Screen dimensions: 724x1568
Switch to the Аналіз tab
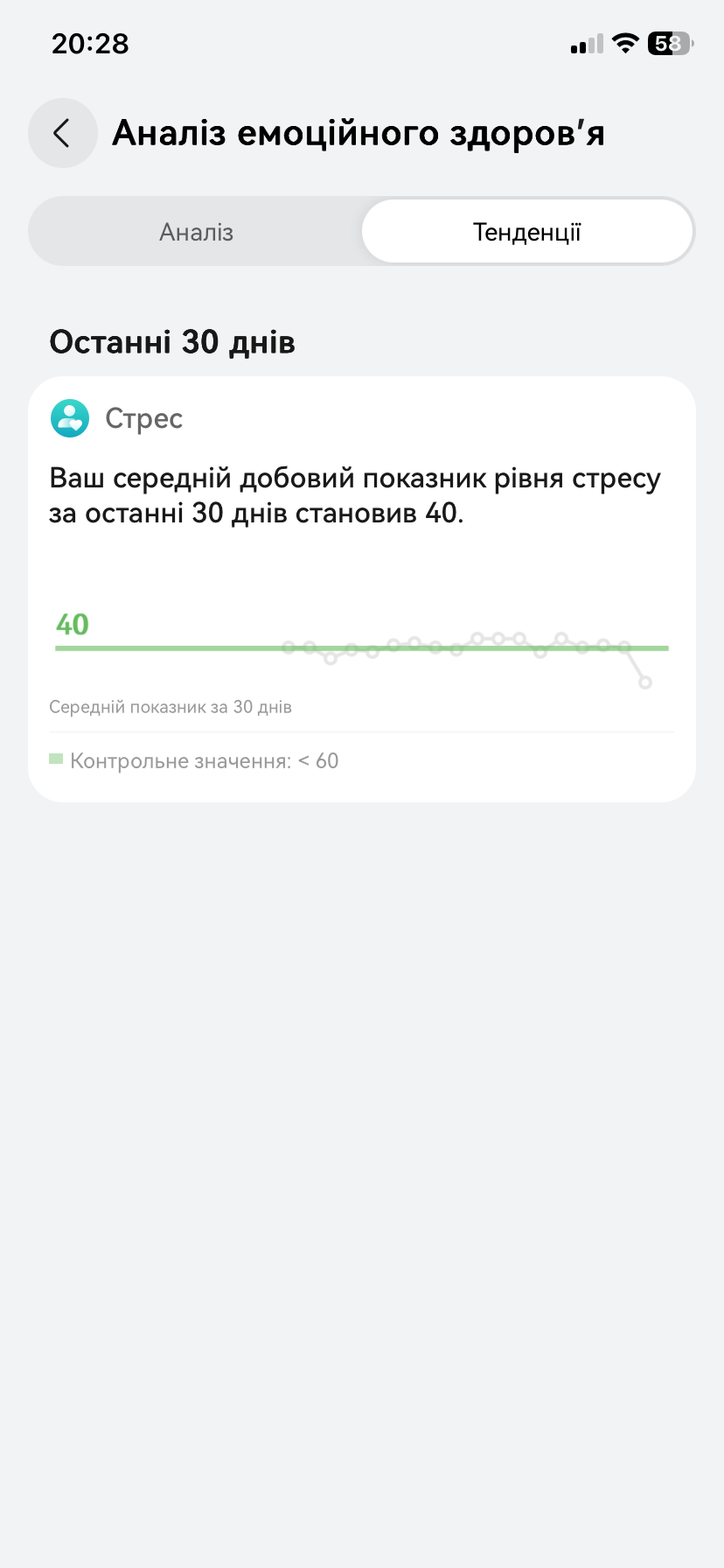(196, 232)
